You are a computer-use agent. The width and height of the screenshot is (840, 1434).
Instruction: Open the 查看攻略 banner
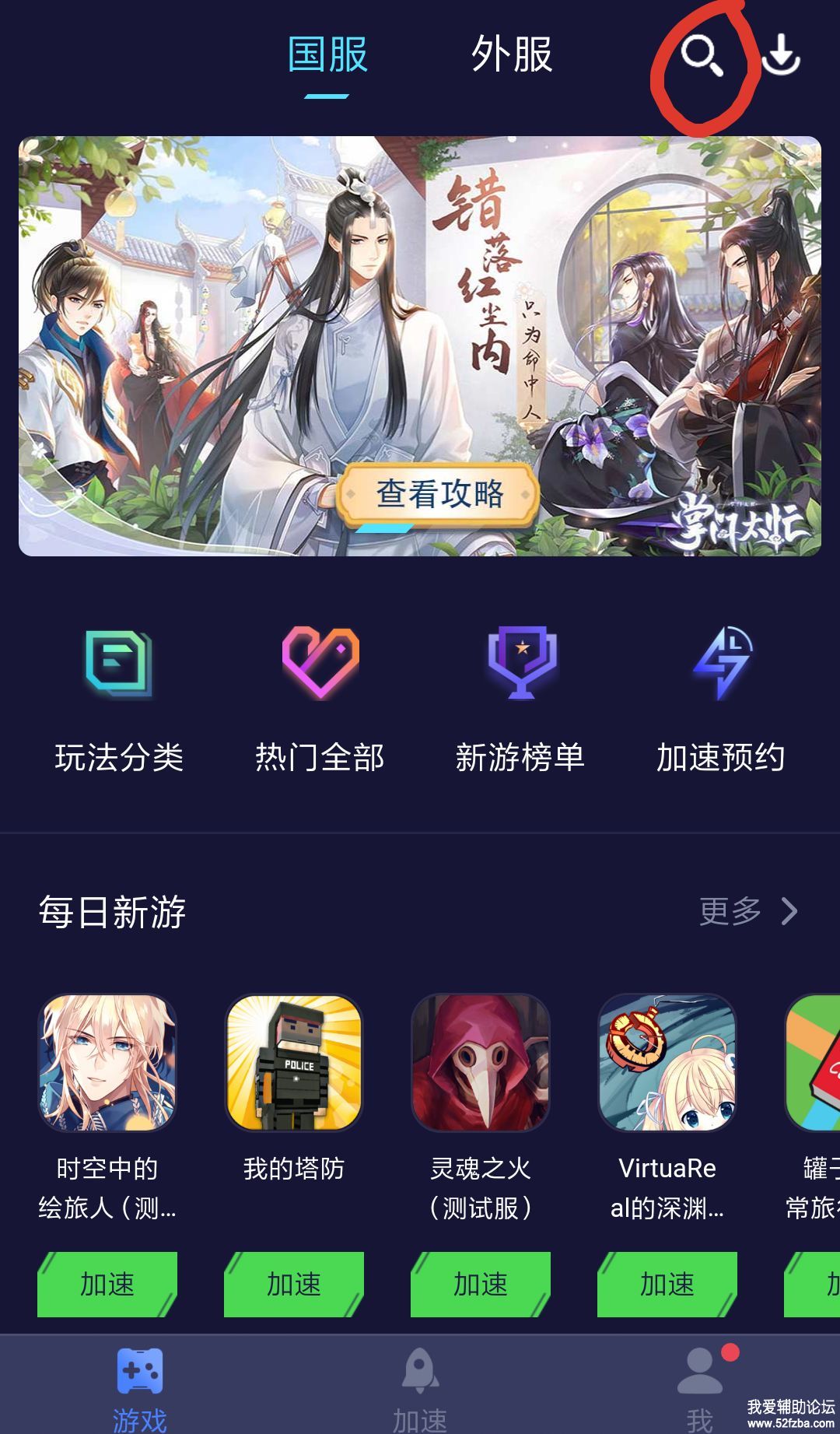(439, 494)
